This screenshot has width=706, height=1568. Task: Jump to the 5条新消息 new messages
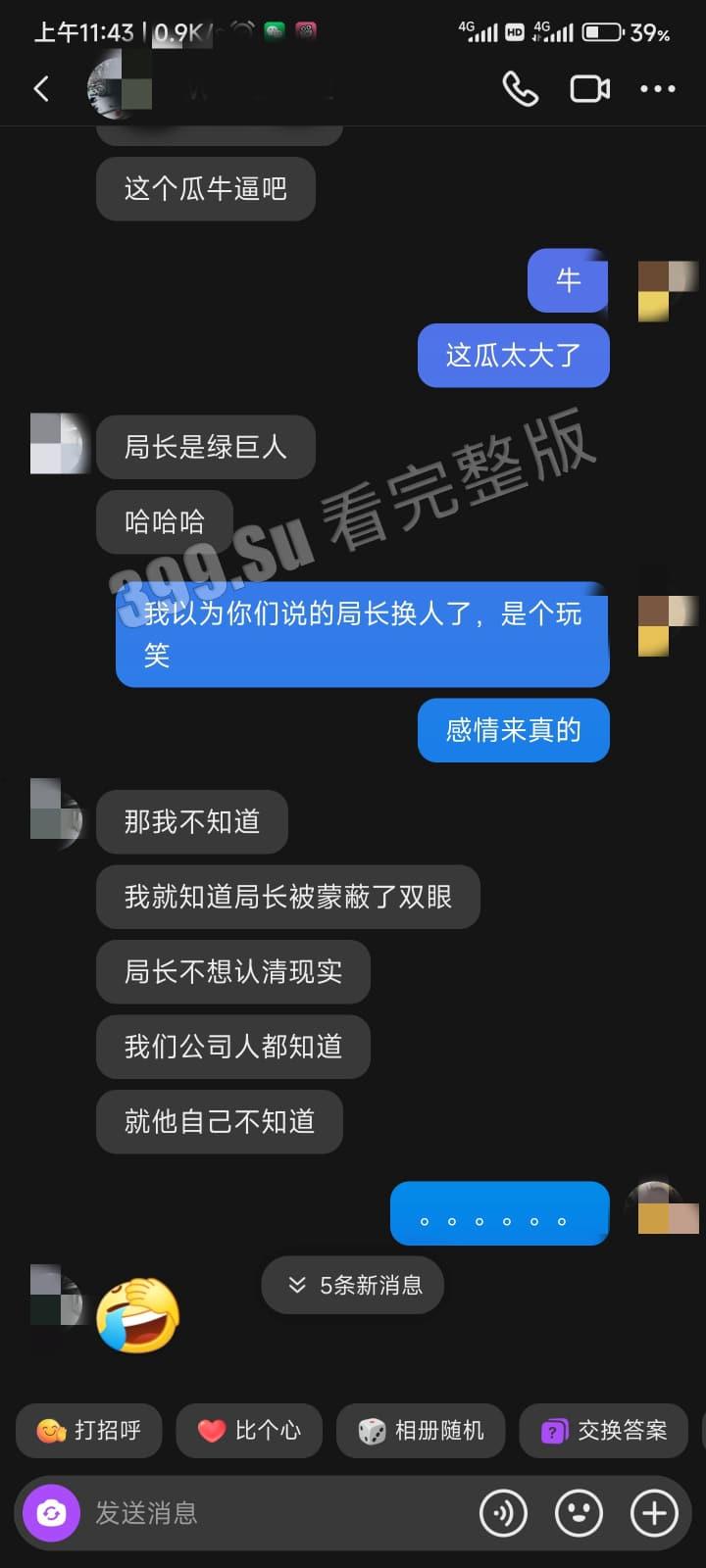(353, 1285)
